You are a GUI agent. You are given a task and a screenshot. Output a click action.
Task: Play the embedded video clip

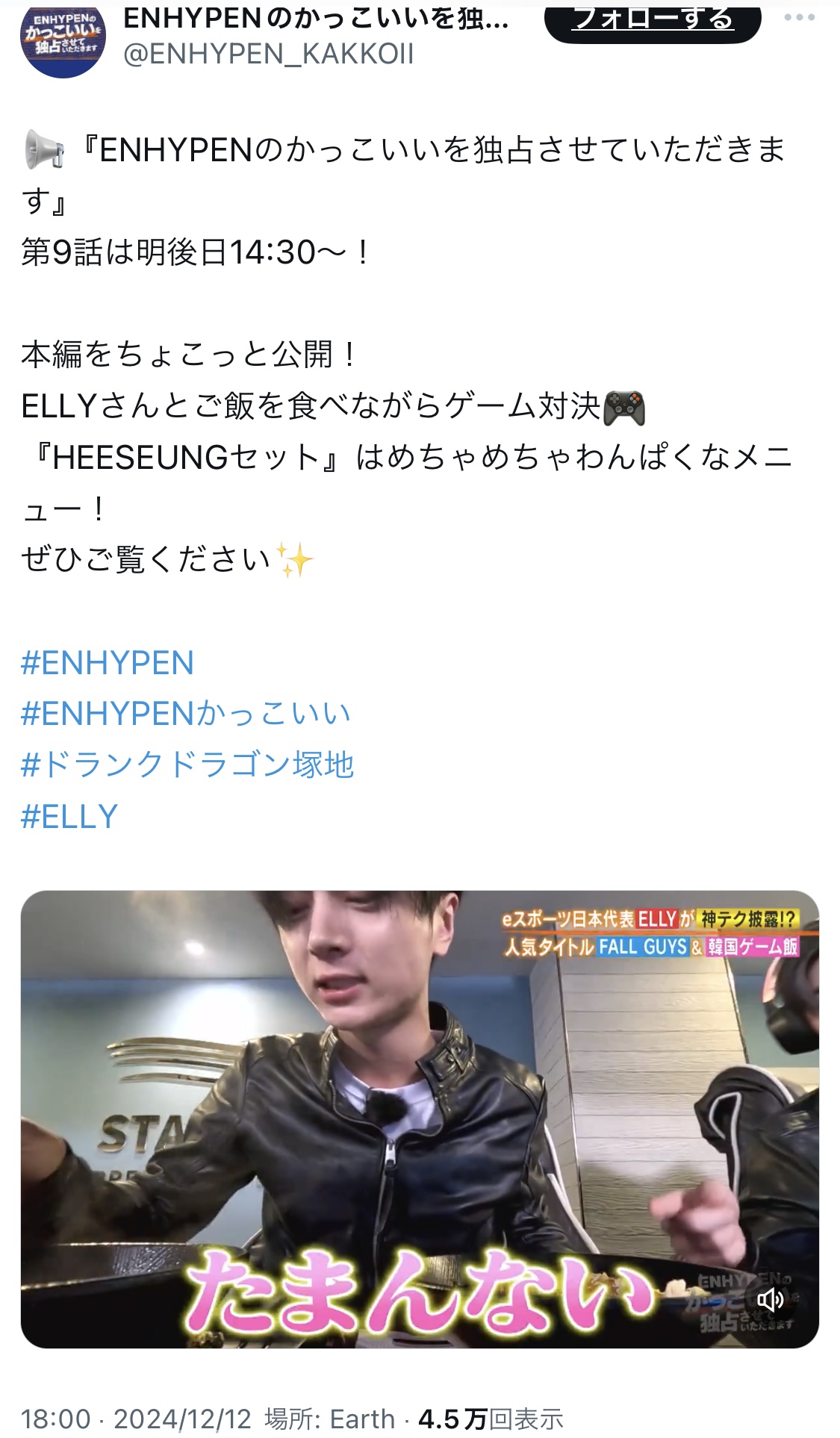pyautogui.click(x=420, y=1119)
